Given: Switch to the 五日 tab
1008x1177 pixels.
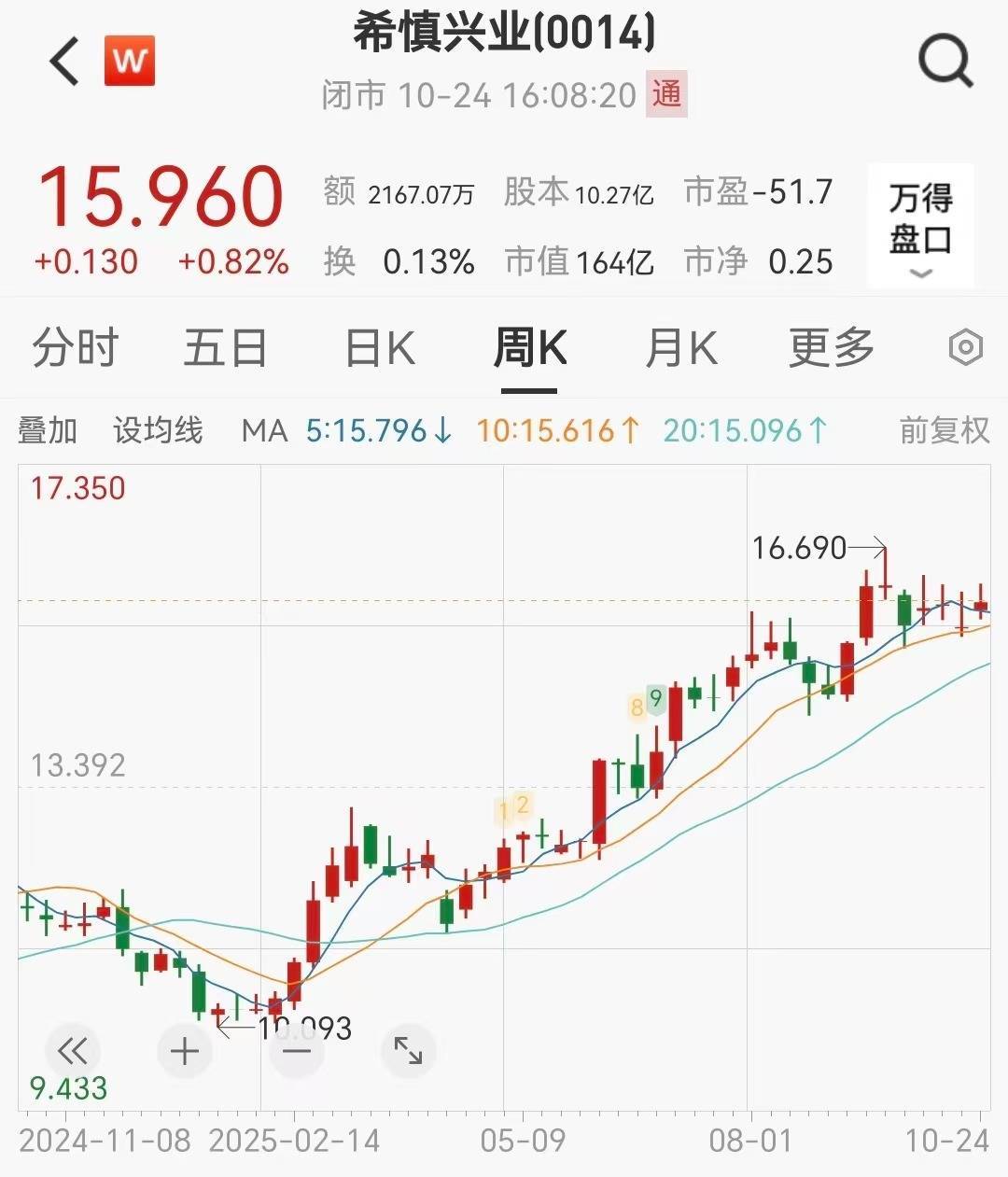Looking at the screenshot, I should coord(225,348).
